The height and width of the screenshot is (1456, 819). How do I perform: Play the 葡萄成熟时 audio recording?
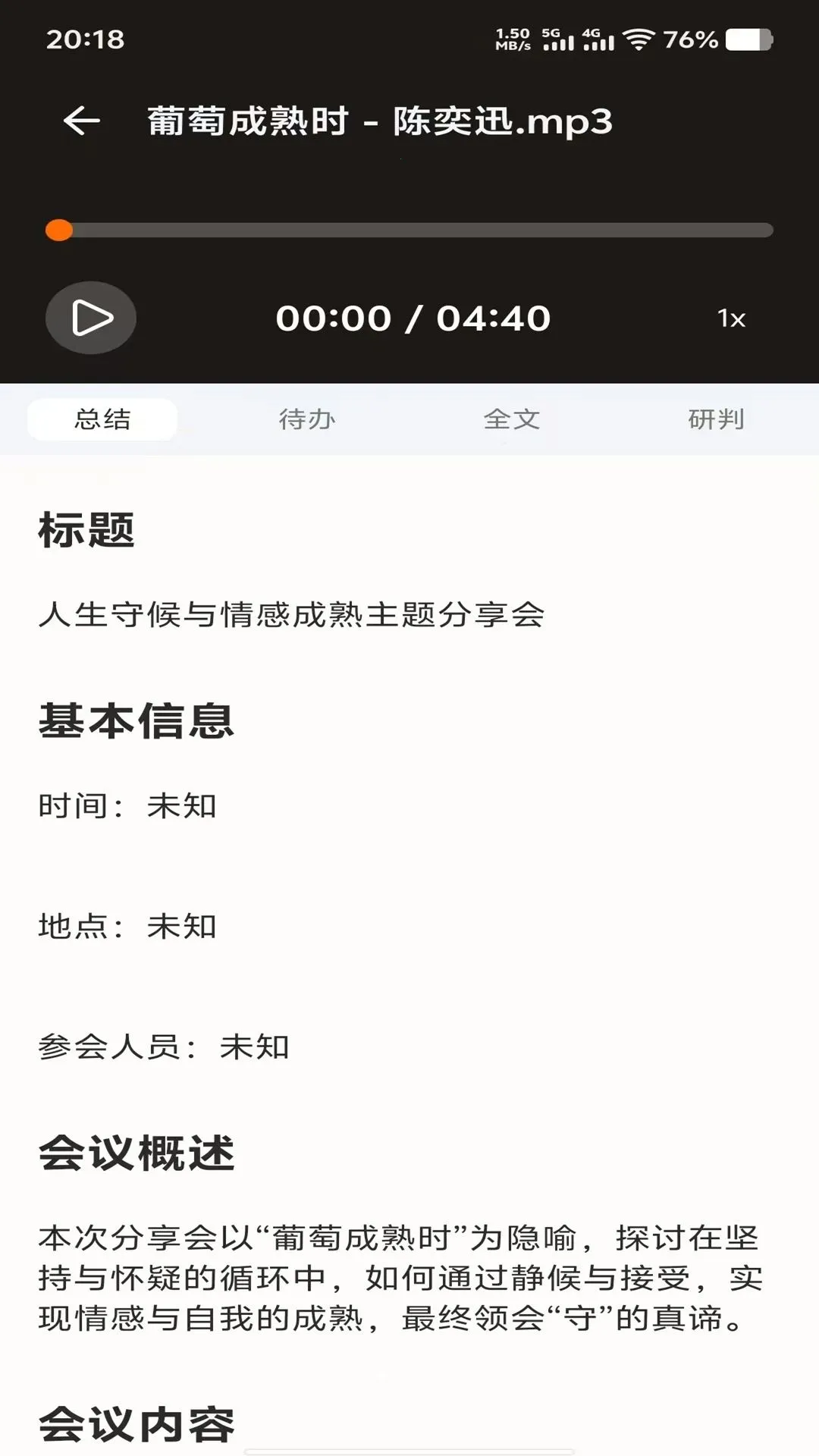click(91, 318)
